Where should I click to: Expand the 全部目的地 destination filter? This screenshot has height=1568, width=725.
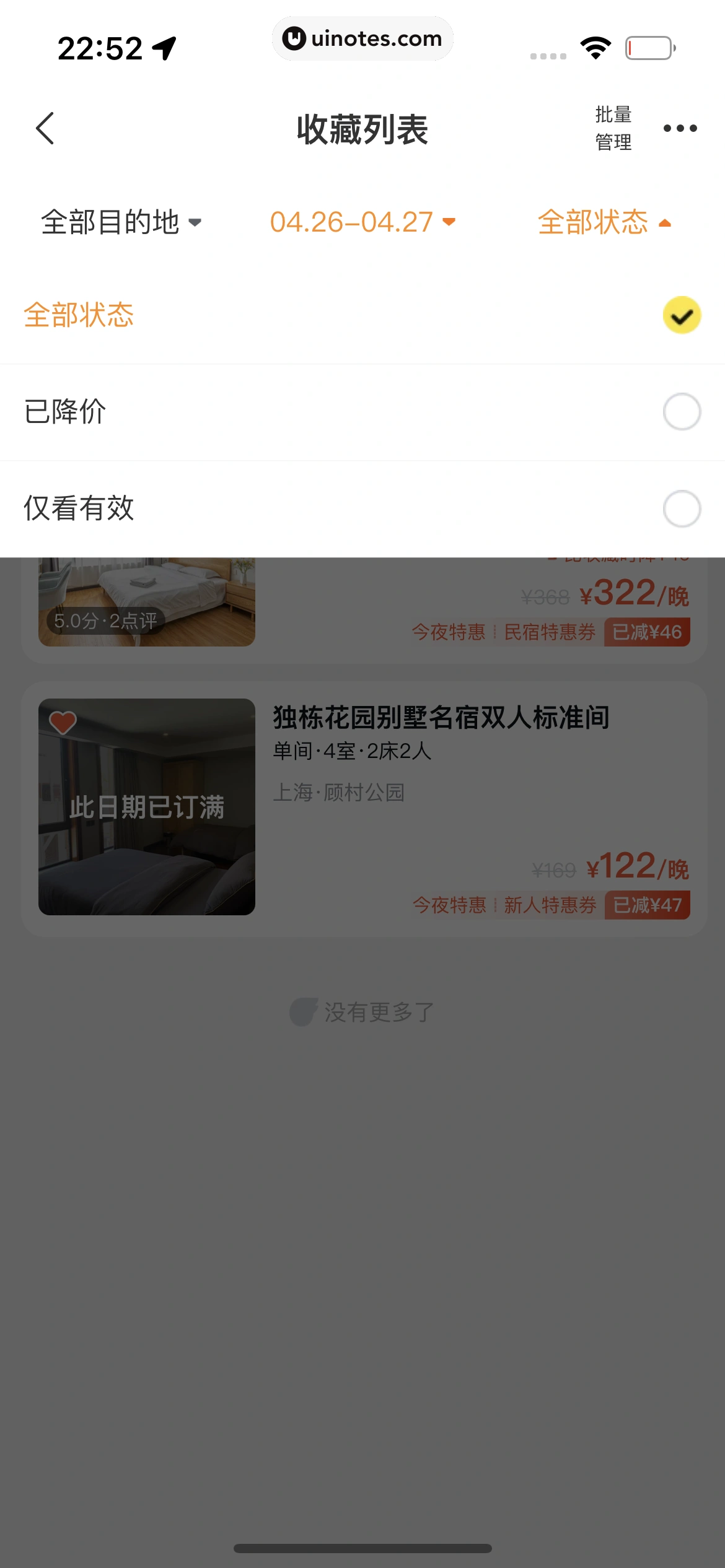click(121, 222)
